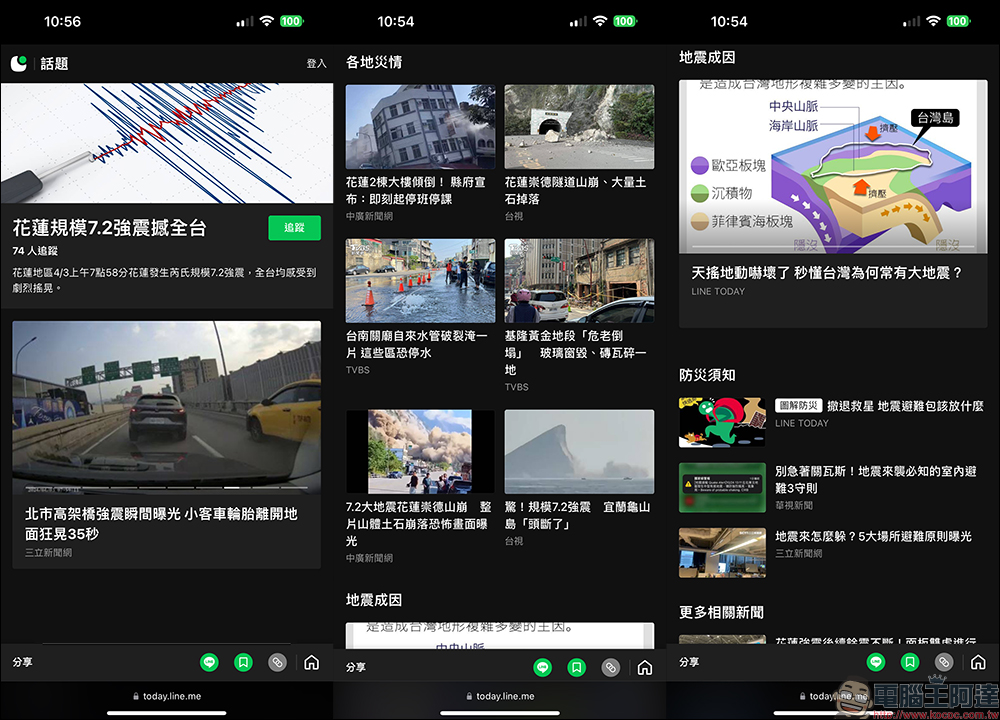1000x720 pixels.
Task: Open the 宜蘭龜山島「頭斷了」 article
Action: coord(579,478)
